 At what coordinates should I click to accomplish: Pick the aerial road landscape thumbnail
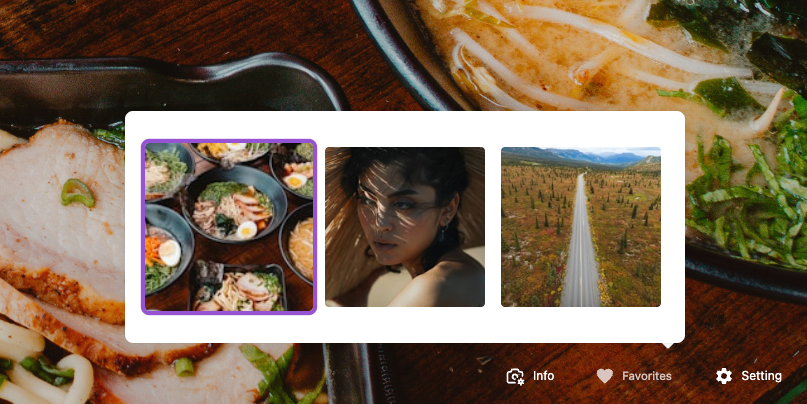[580, 227]
